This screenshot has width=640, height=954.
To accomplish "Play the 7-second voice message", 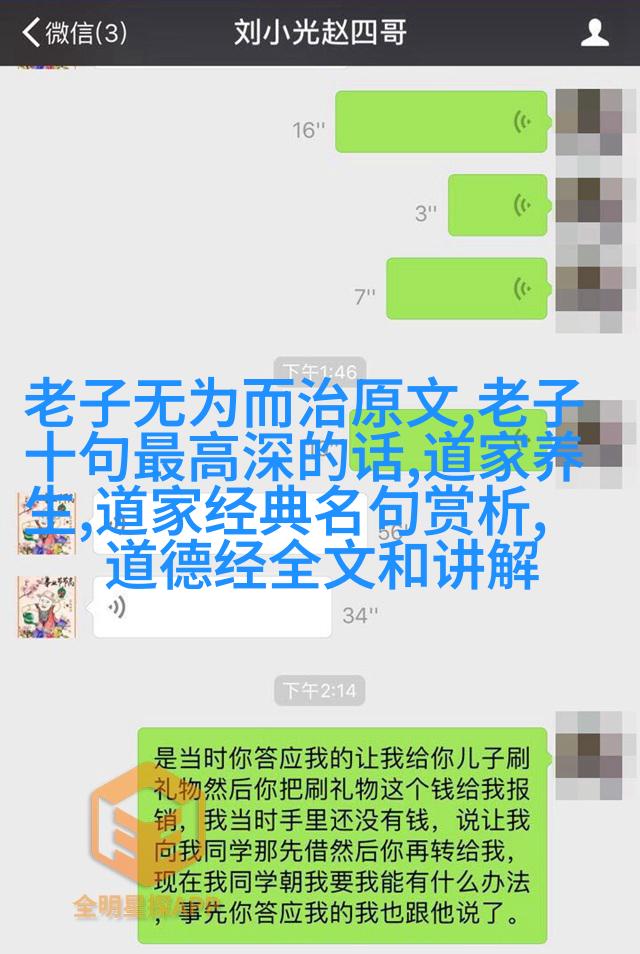I will [x=465, y=289].
